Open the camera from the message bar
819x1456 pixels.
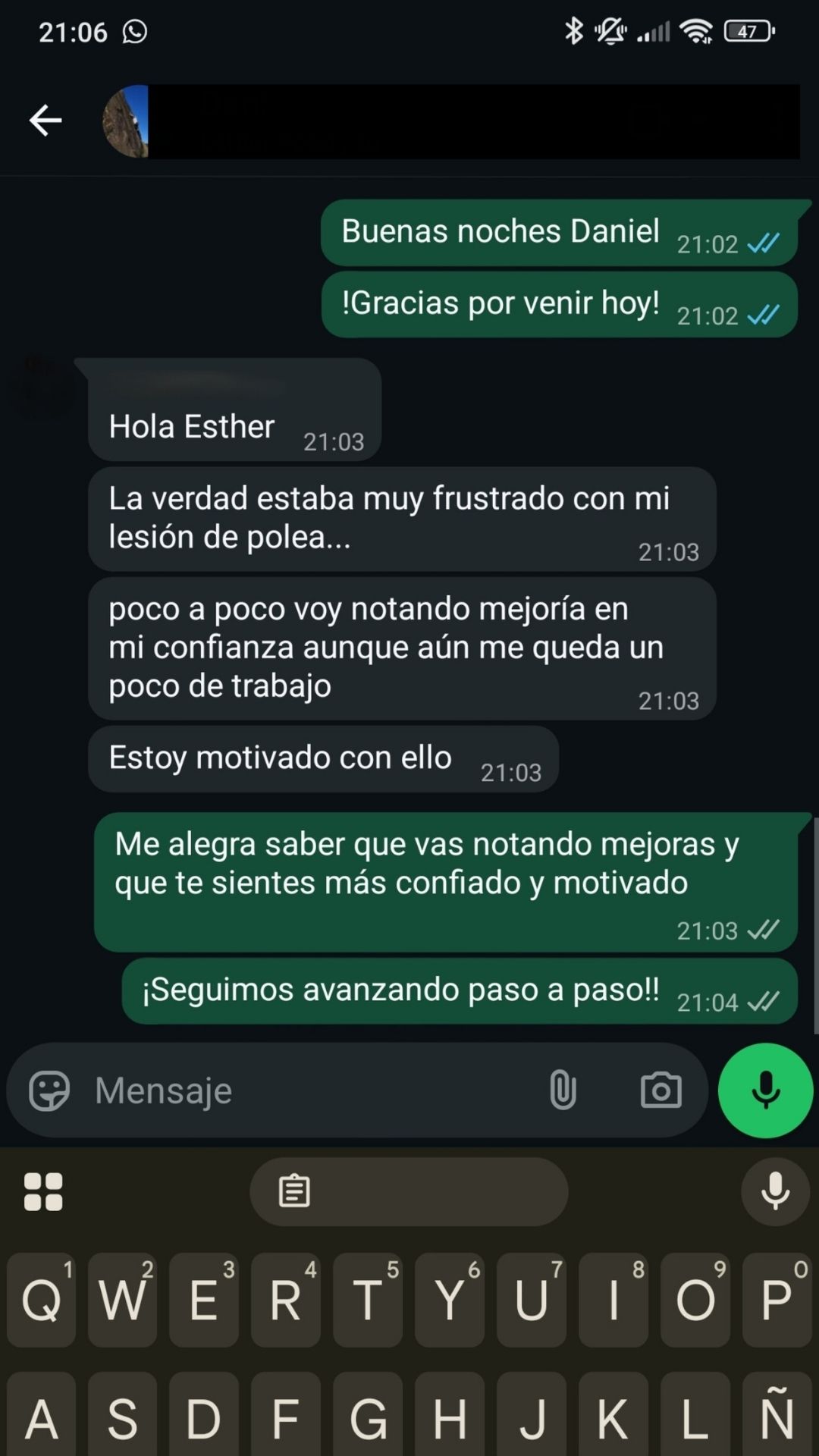pos(661,1090)
